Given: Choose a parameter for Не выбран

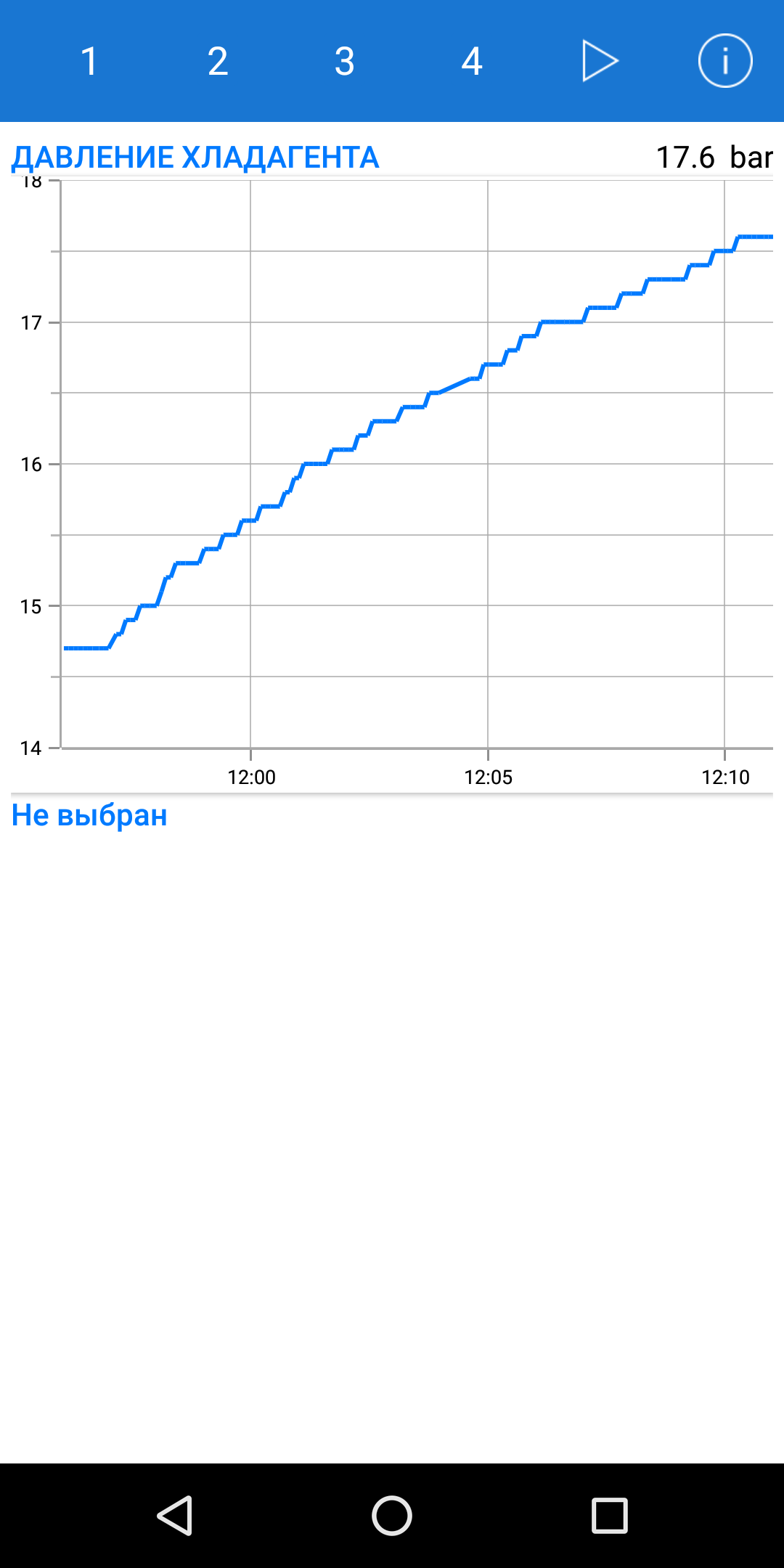Looking at the screenshot, I should pyautogui.click(x=89, y=815).
